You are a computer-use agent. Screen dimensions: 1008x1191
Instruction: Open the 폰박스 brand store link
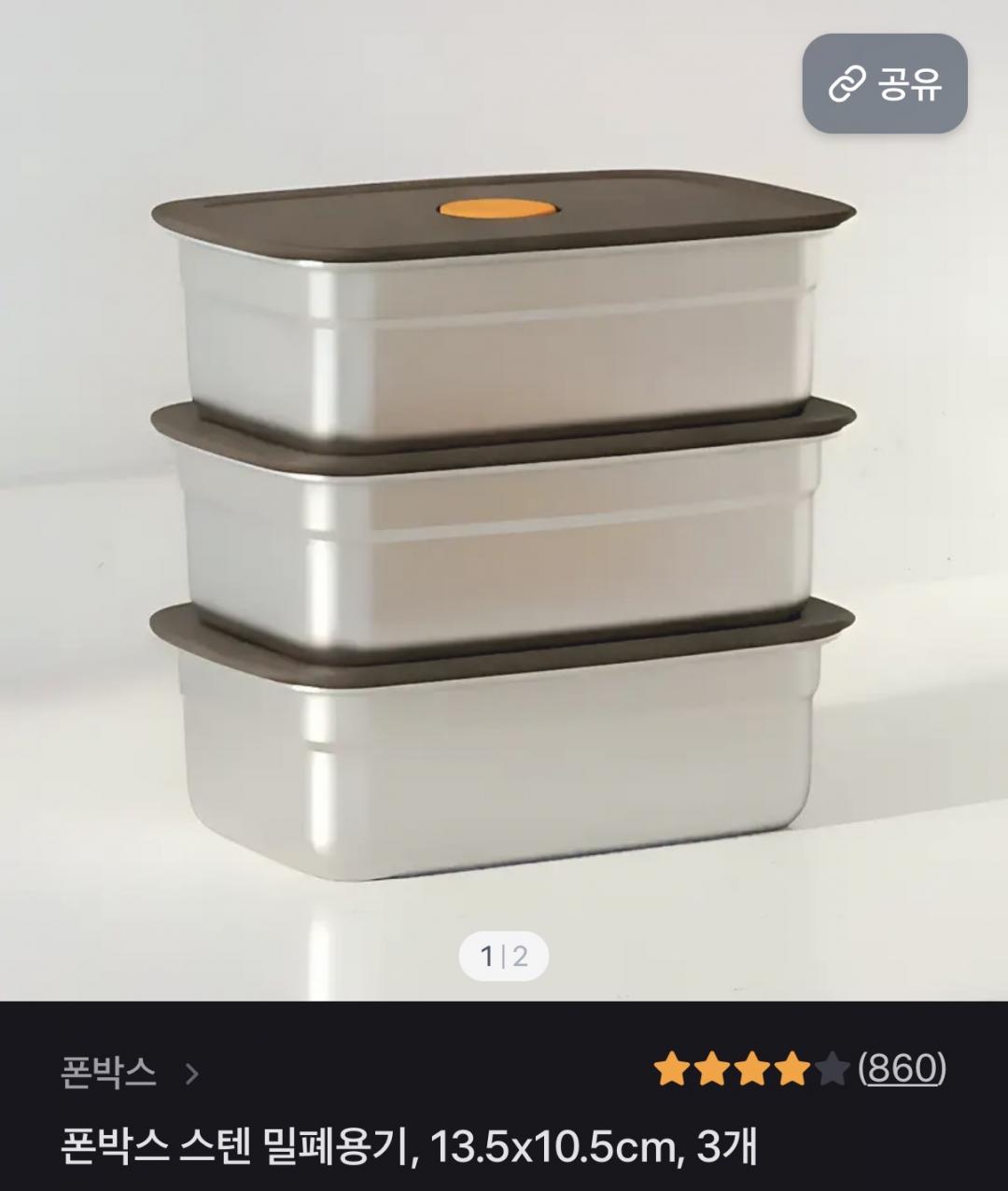(129, 1072)
